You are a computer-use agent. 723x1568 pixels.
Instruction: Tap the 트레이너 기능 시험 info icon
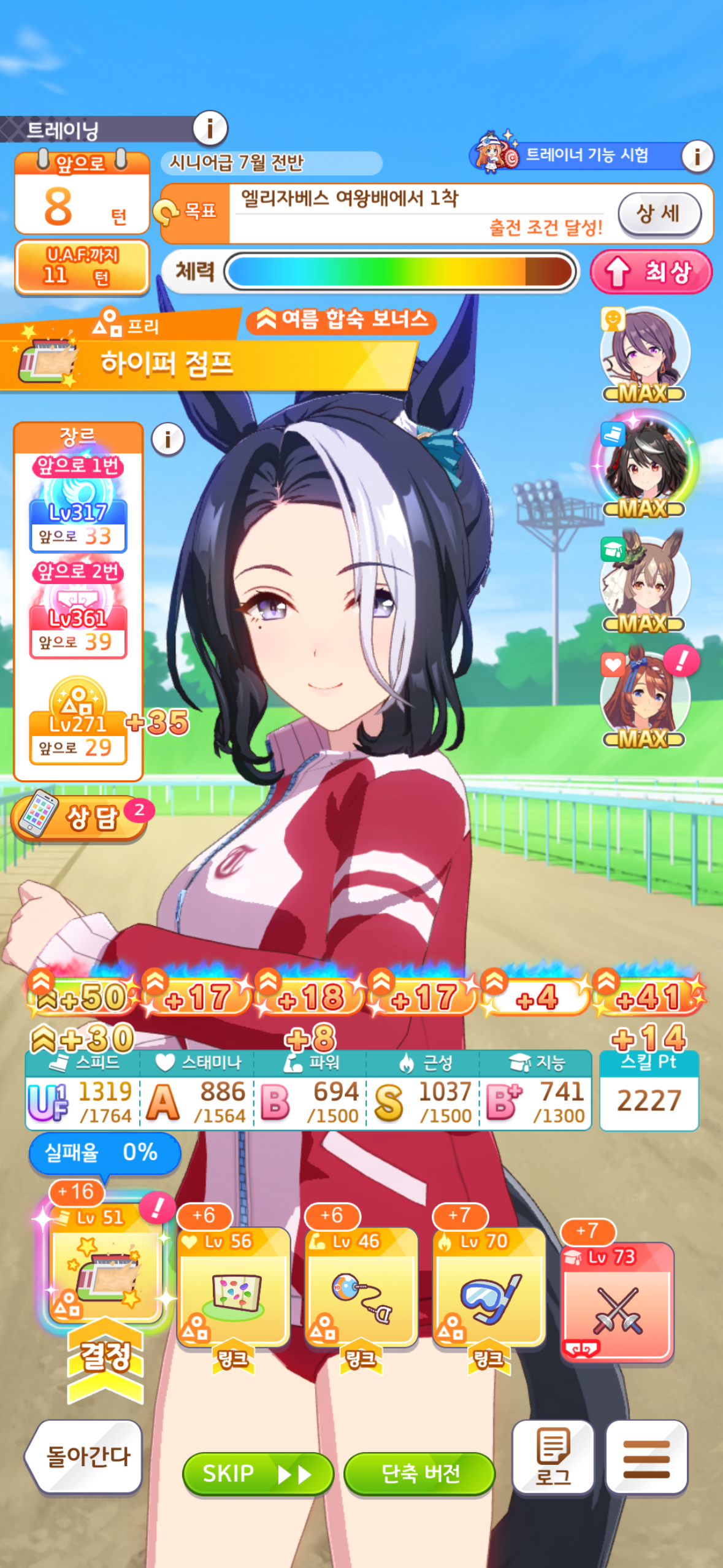click(x=697, y=156)
